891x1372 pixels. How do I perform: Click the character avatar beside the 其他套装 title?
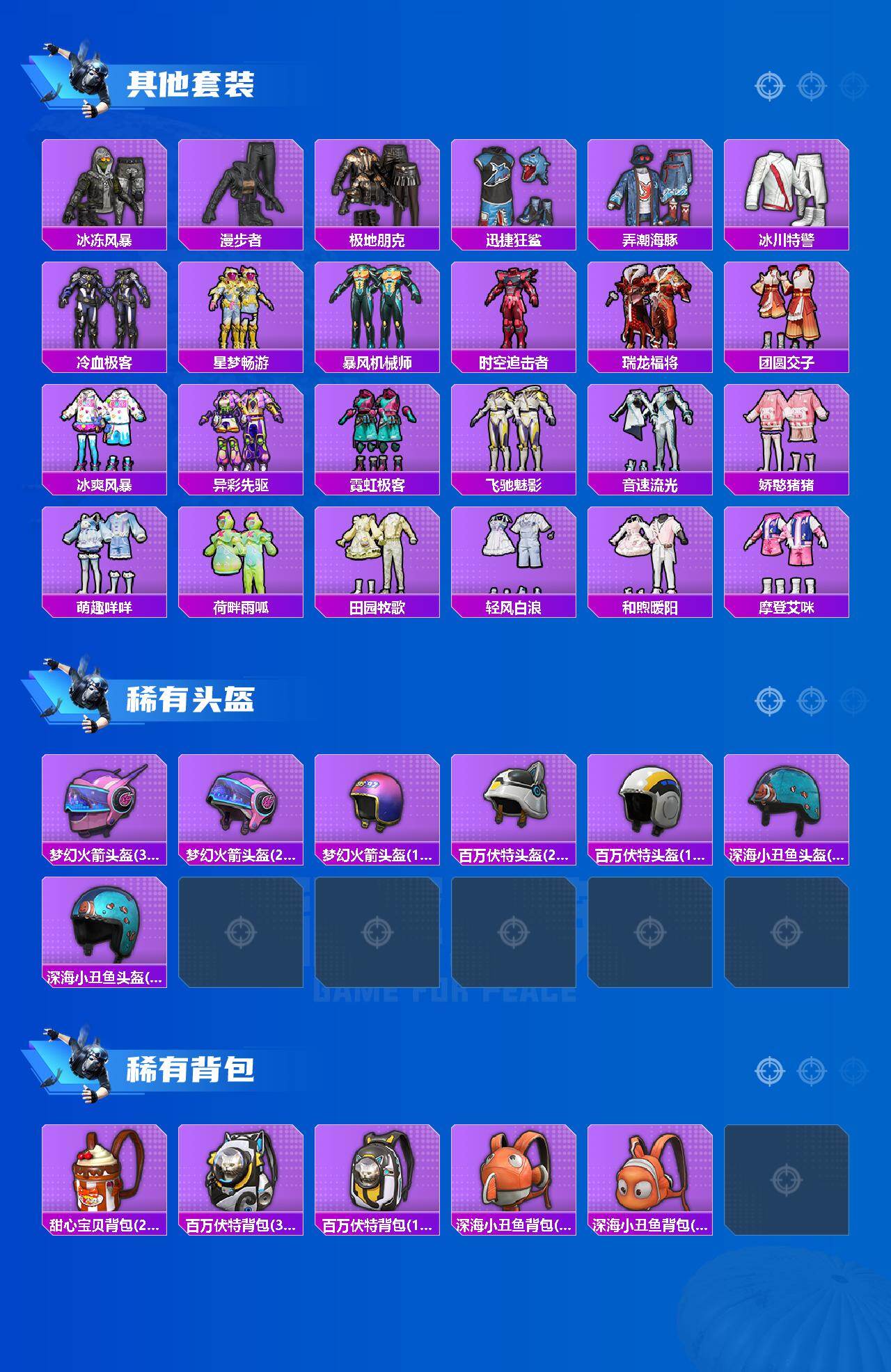click(x=84, y=77)
